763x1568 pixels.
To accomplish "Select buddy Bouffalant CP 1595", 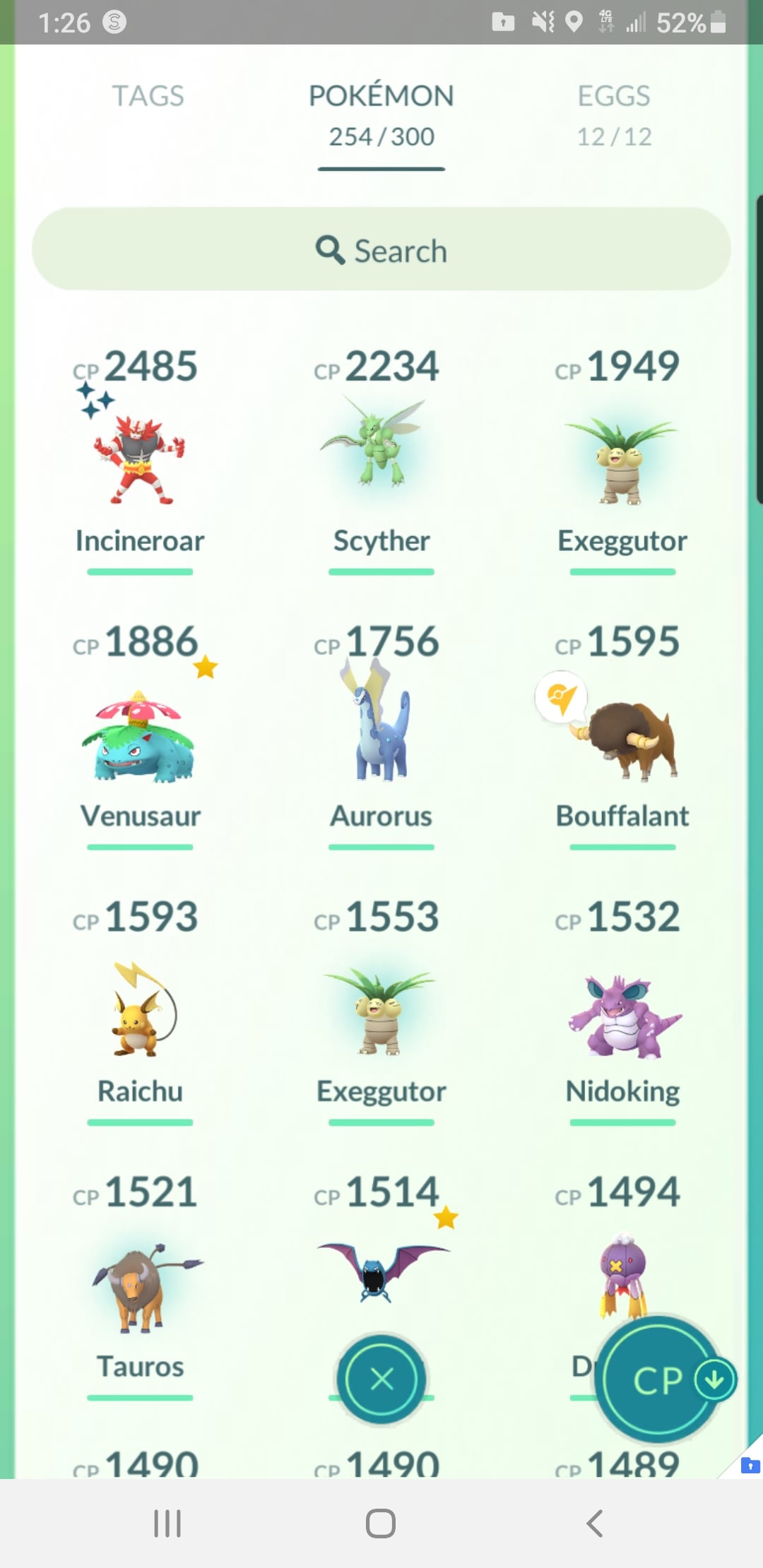I will pos(622,738).
